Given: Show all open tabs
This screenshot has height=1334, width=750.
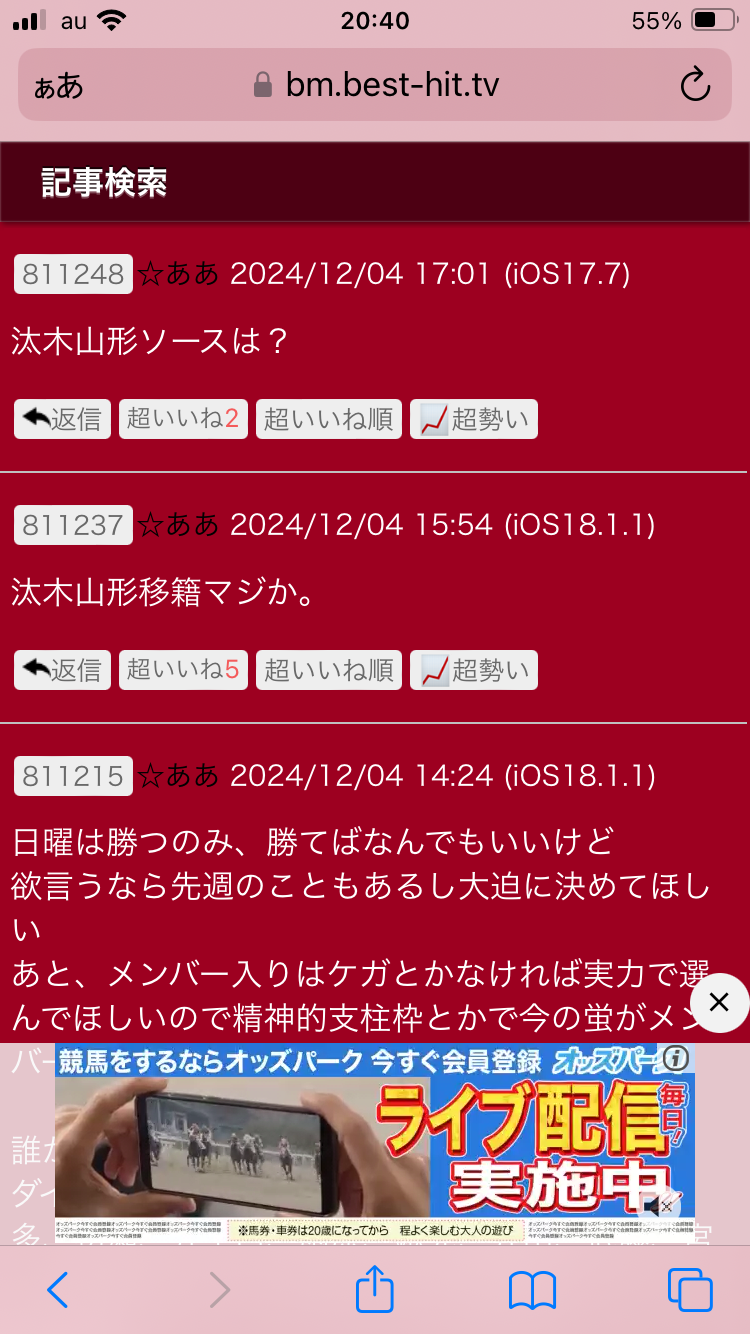Looking at the screenshot, I should click(690, 1290).
